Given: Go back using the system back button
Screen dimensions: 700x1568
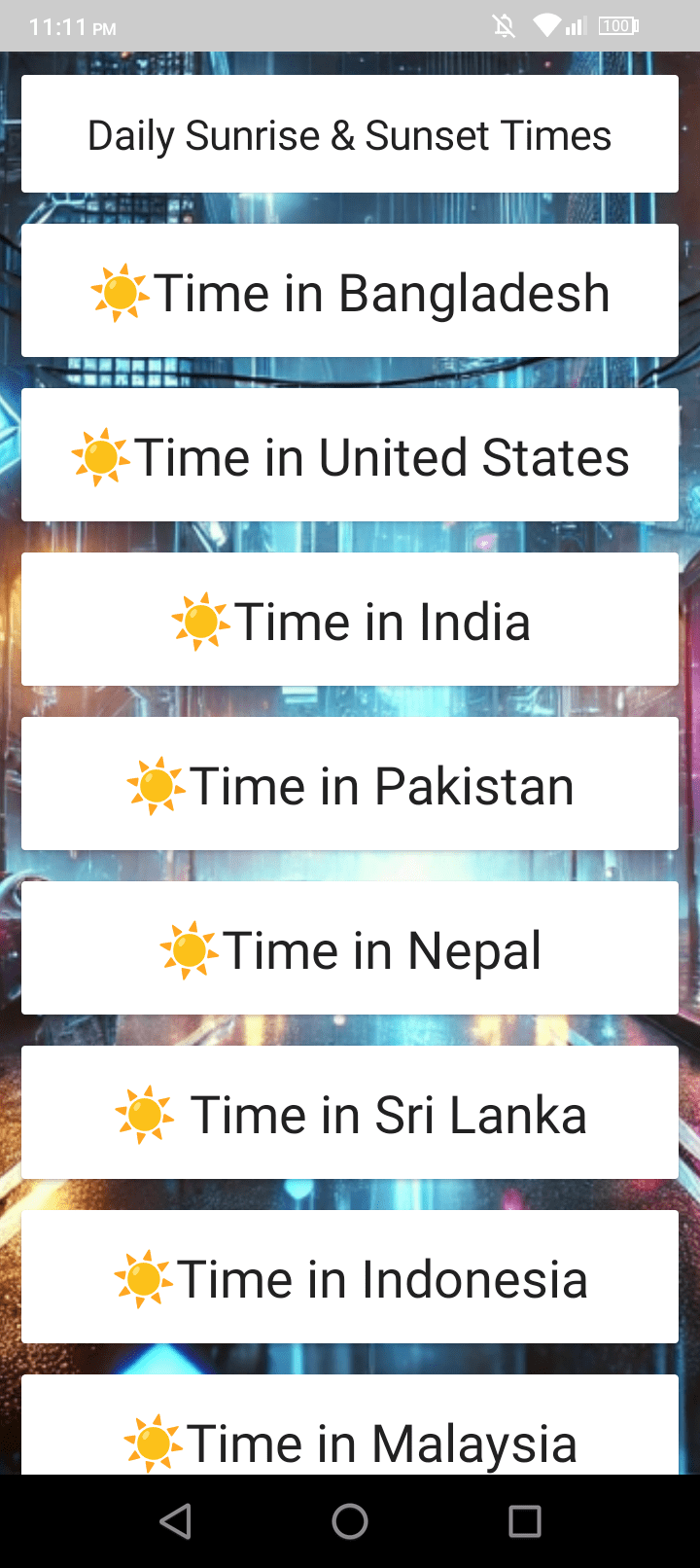Looking at the screenshot, I should [175, 1521].
